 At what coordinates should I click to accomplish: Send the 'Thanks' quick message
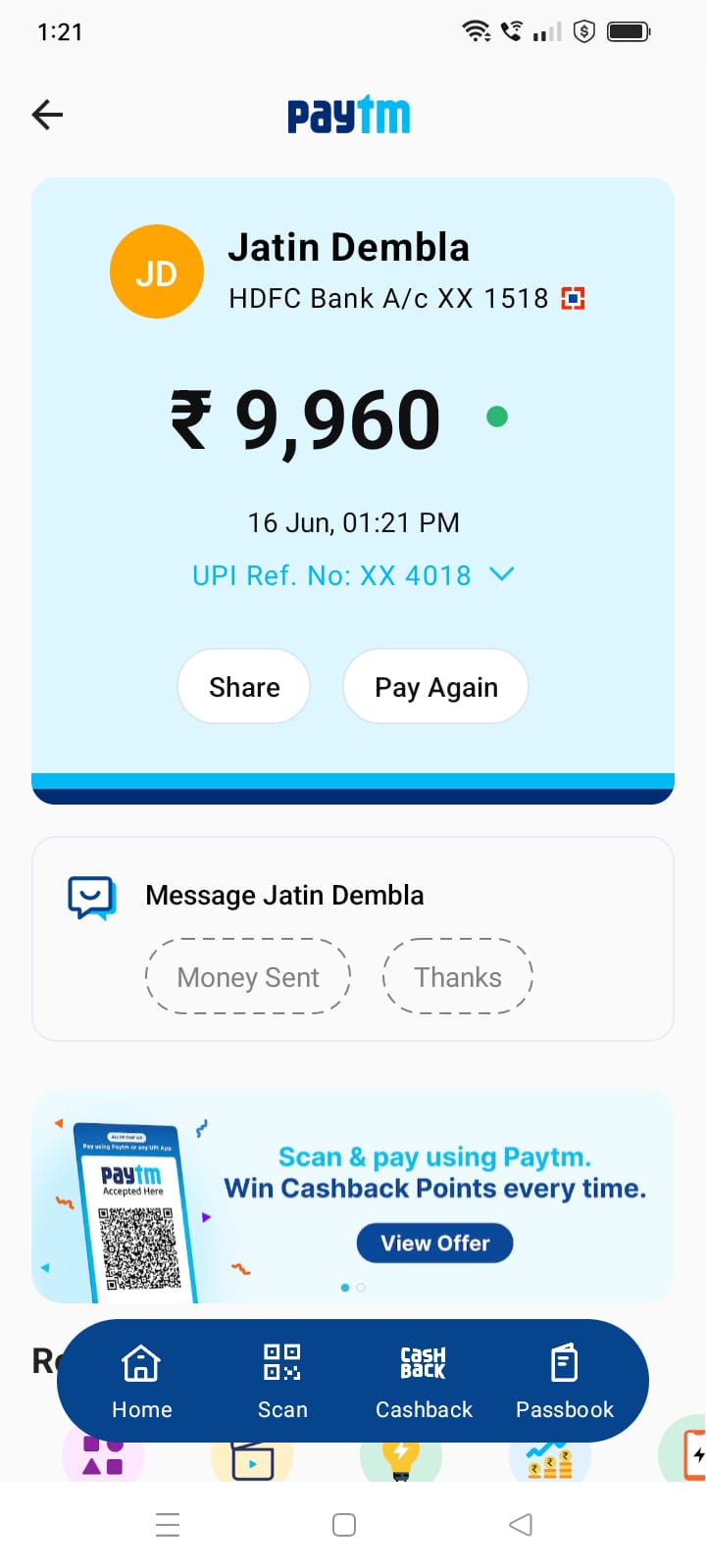tap(457, 977)
